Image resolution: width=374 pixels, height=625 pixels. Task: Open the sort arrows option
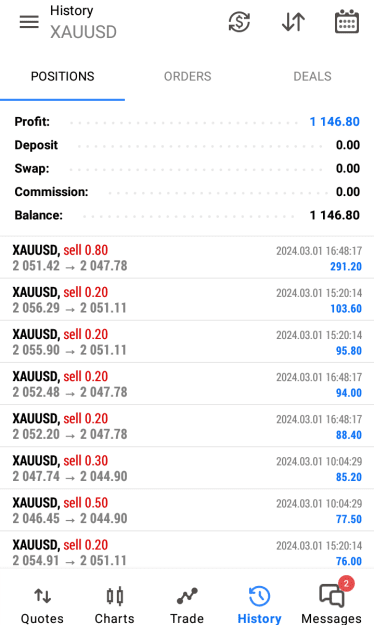tap(293, 22)
